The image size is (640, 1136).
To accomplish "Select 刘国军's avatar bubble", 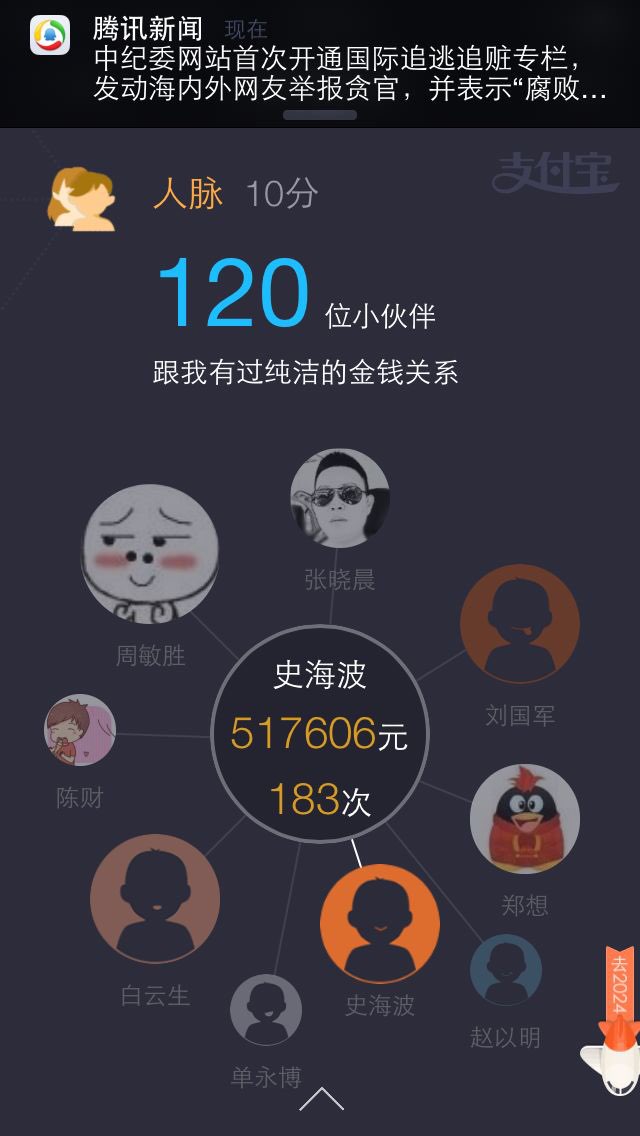I will (x=520, y=624).
